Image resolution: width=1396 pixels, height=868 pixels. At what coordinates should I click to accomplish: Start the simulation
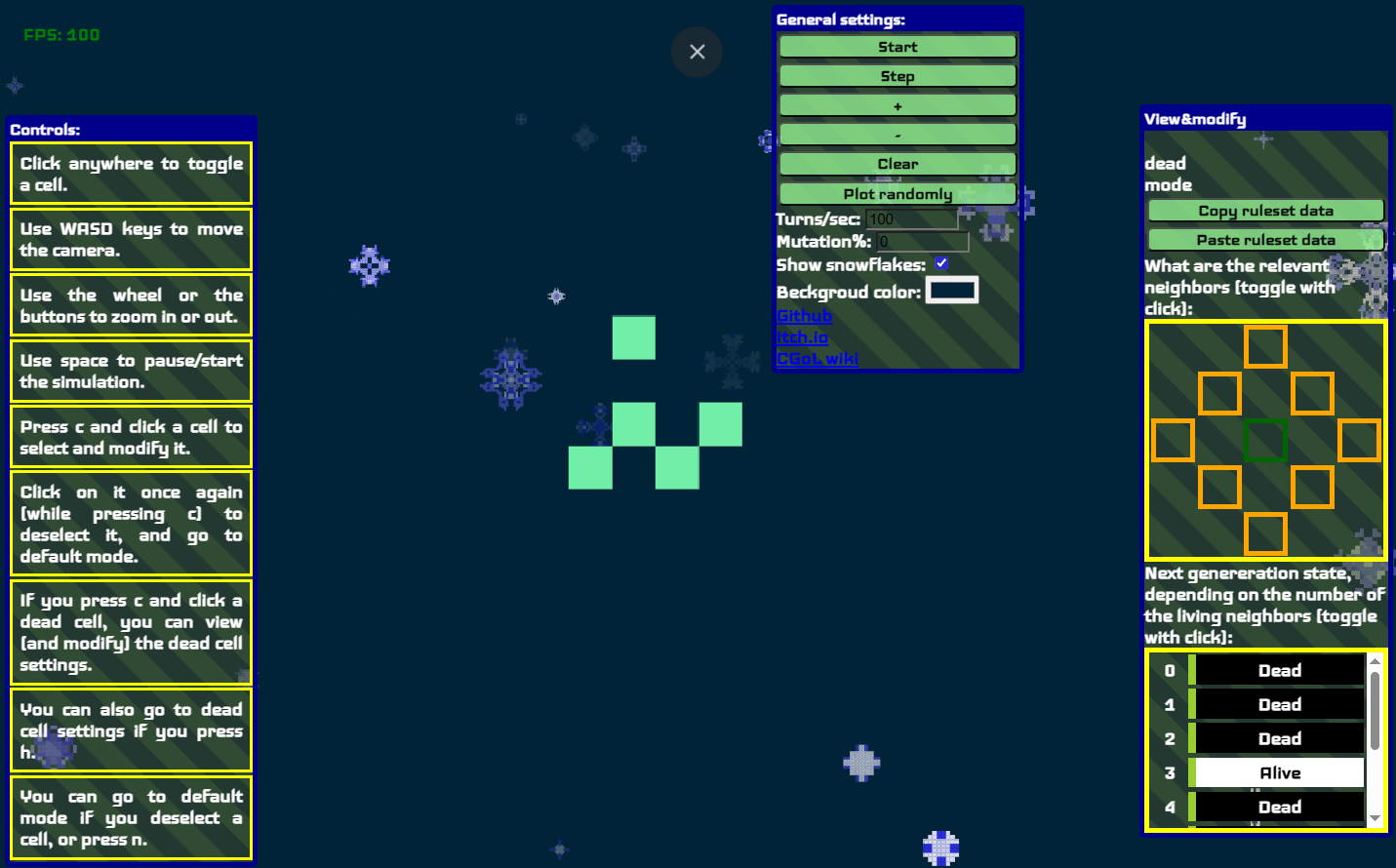tap(897, 47)
